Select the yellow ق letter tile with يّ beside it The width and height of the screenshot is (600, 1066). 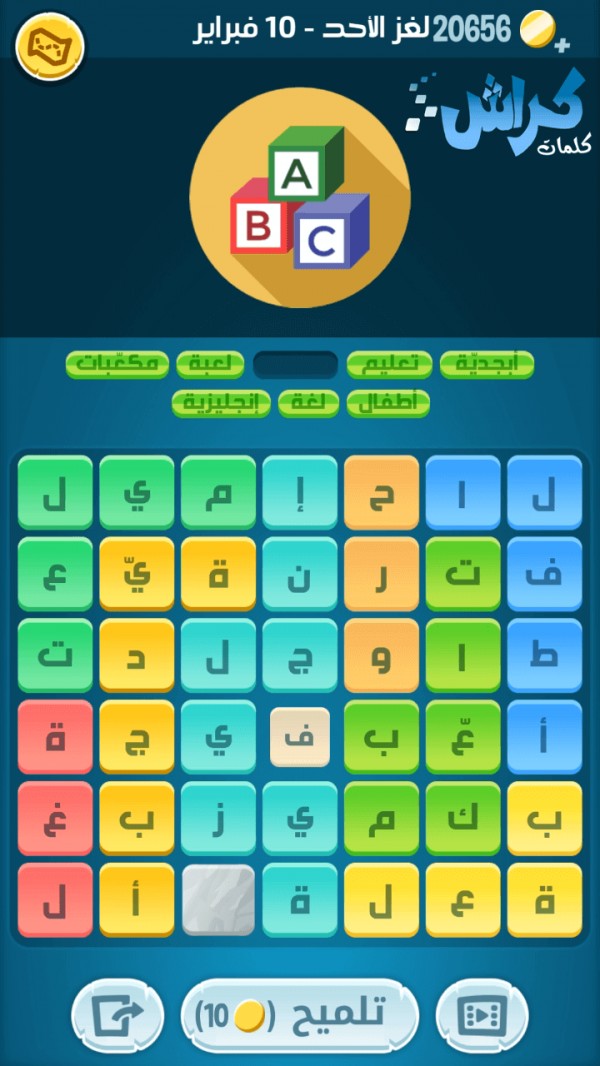[218, 574]
